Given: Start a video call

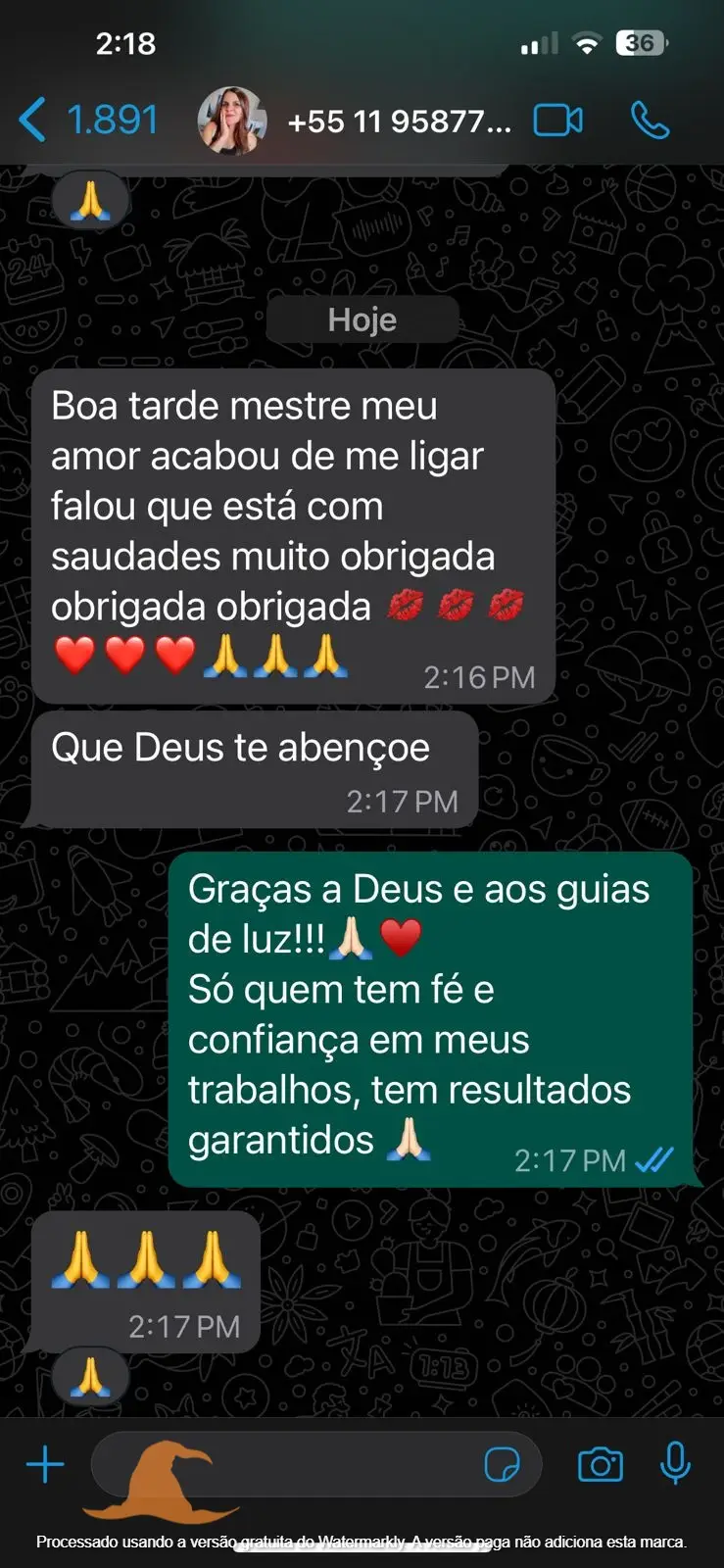Looking at the screenshot, I should (557, 121).
